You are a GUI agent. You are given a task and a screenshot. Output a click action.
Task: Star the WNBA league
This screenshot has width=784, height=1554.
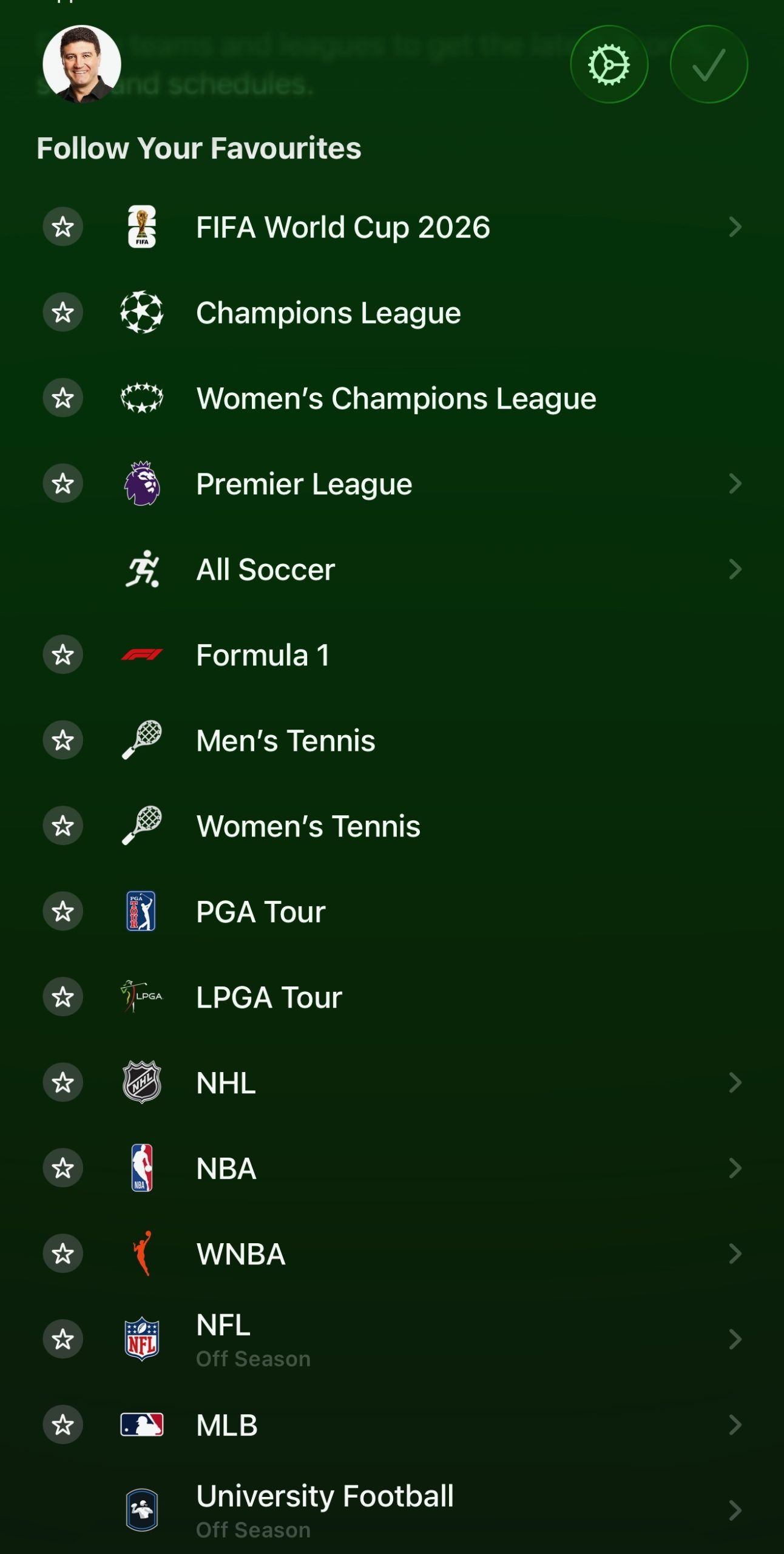63,1254
